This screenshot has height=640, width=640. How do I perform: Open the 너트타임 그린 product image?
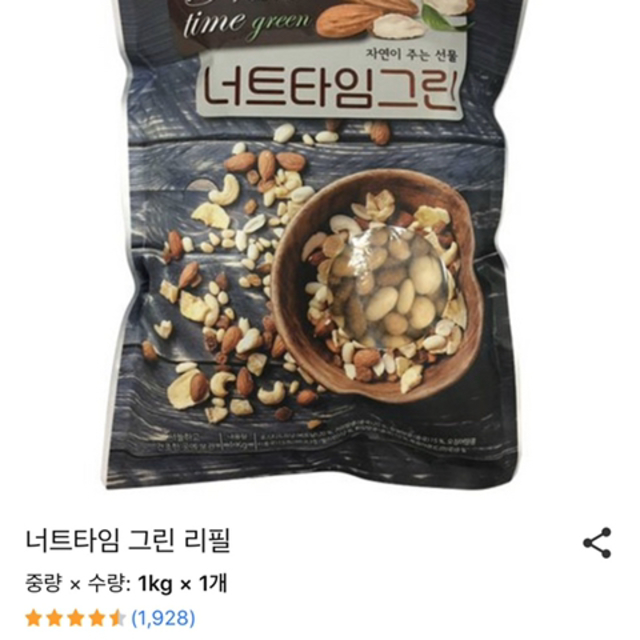coord(320,250)
